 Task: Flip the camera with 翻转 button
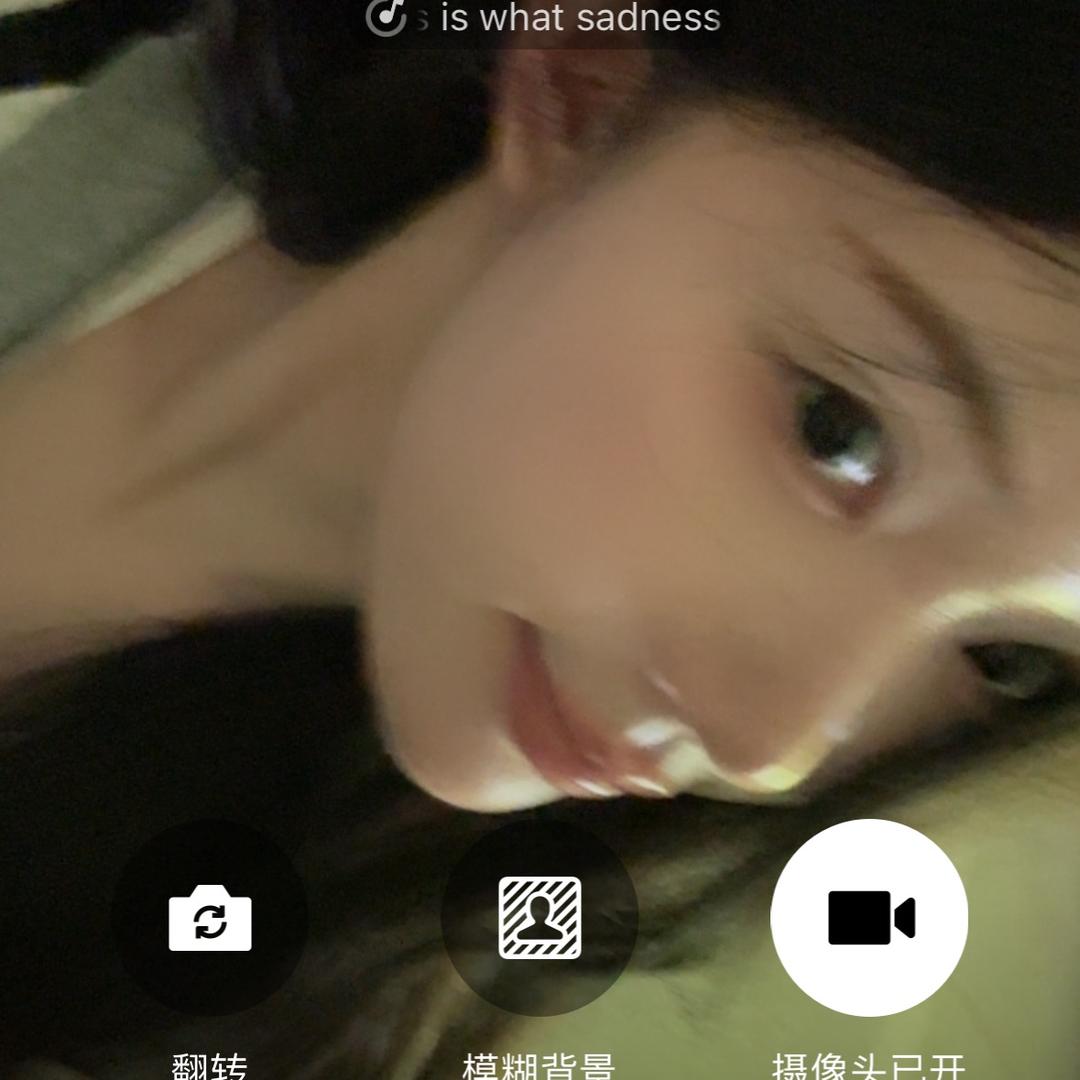click(210, 917)
